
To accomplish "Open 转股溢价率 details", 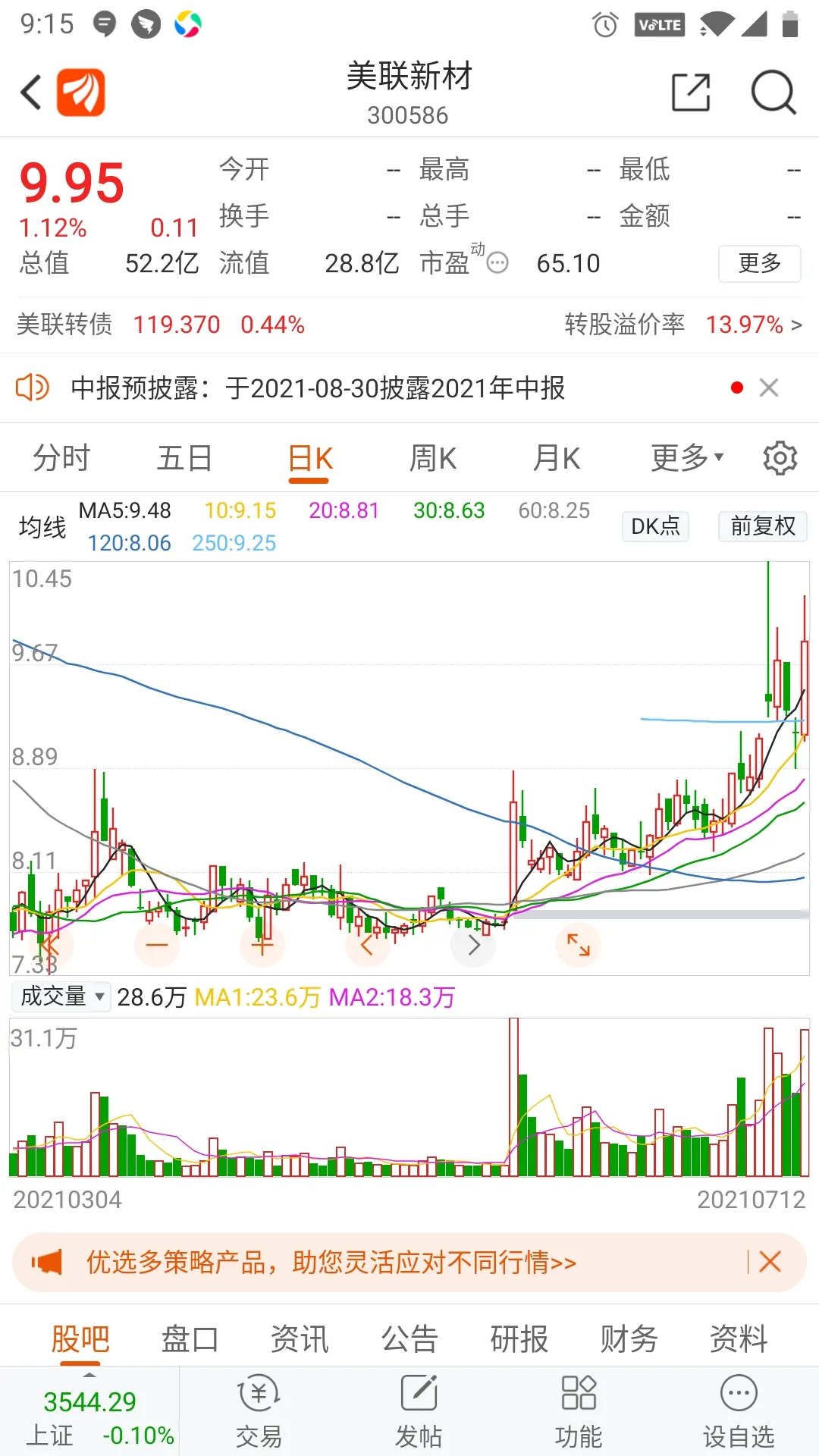I will tap(683, 325).
